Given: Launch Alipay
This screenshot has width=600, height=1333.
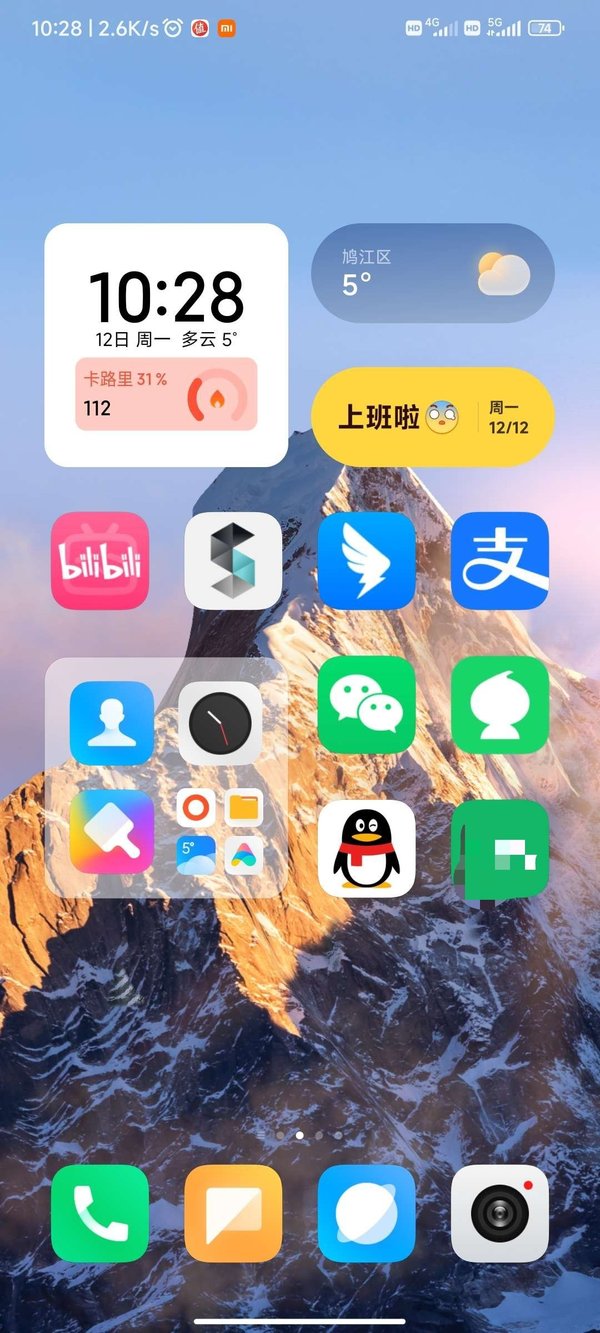Looking at the screenshot, I should coord(499,561).
